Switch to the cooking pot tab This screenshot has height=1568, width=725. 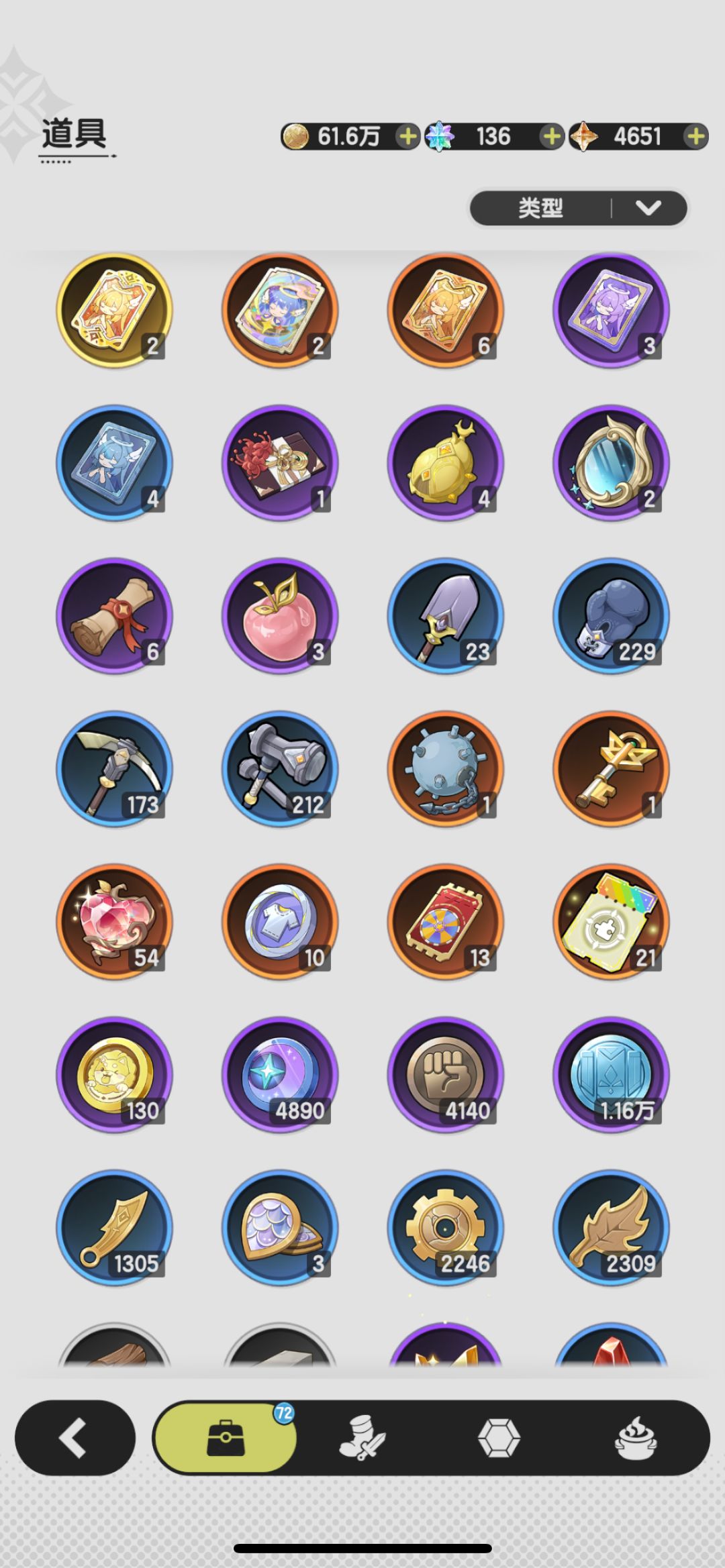pyautogui.click(x=636, y=1438)
